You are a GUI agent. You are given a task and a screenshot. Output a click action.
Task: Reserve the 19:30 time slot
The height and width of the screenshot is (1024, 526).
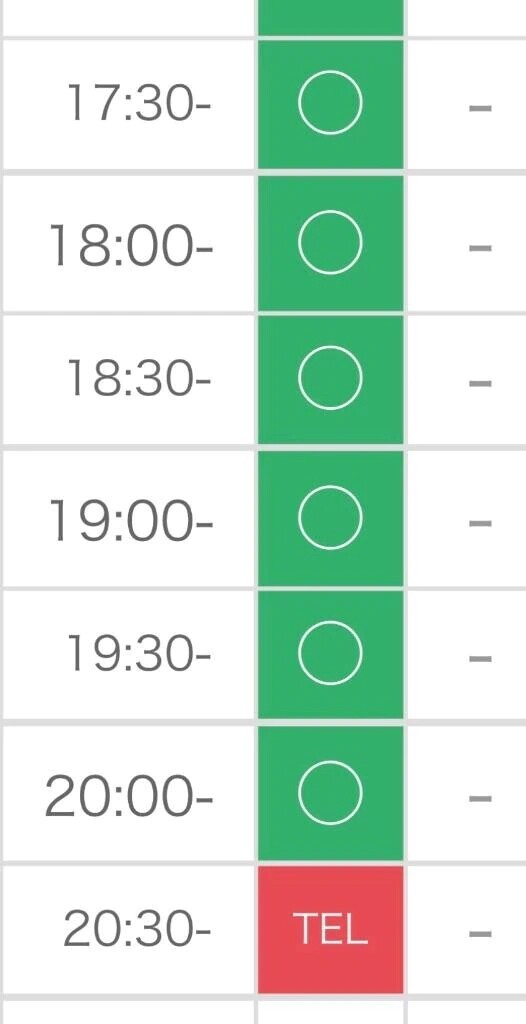click(x=331, y=653)
